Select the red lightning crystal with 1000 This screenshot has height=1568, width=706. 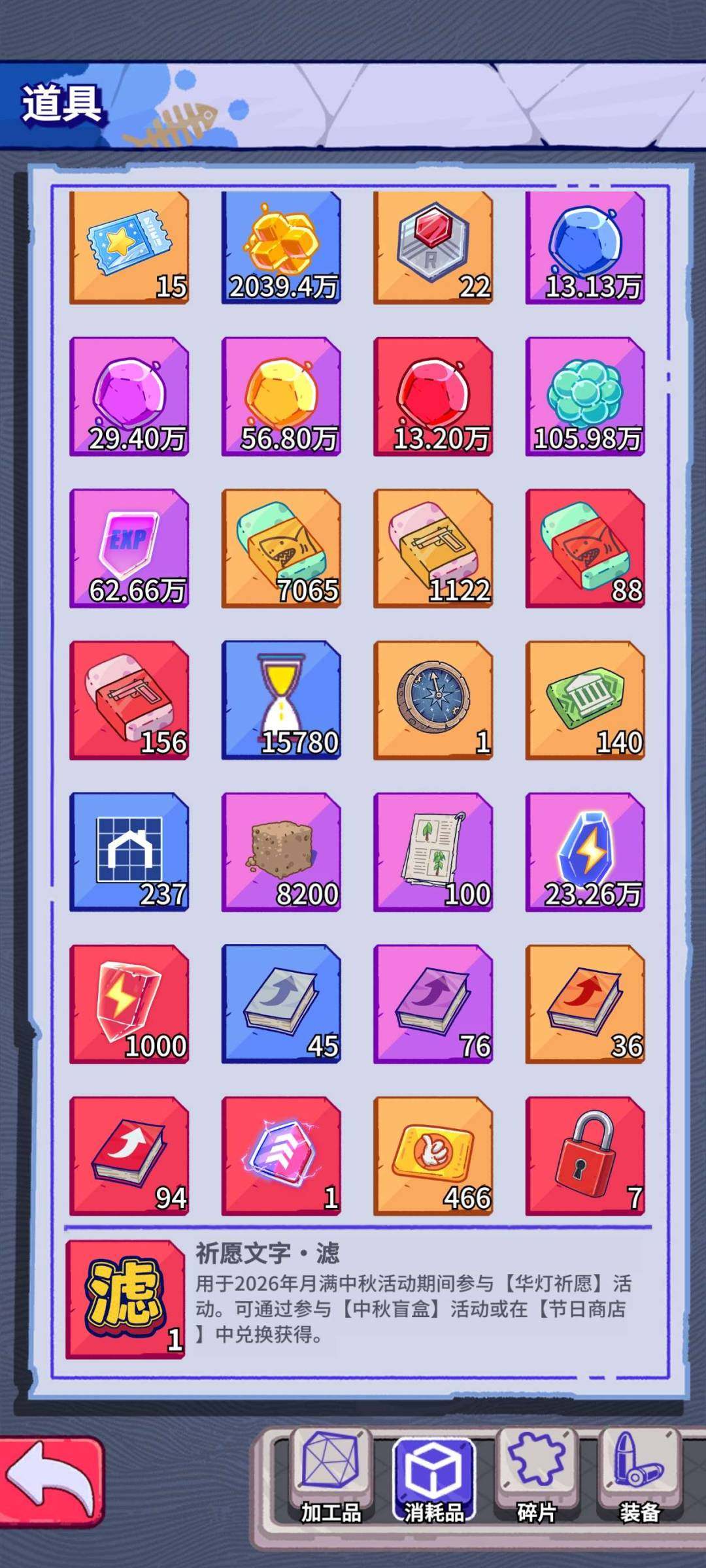click(x=129, y=1004)
